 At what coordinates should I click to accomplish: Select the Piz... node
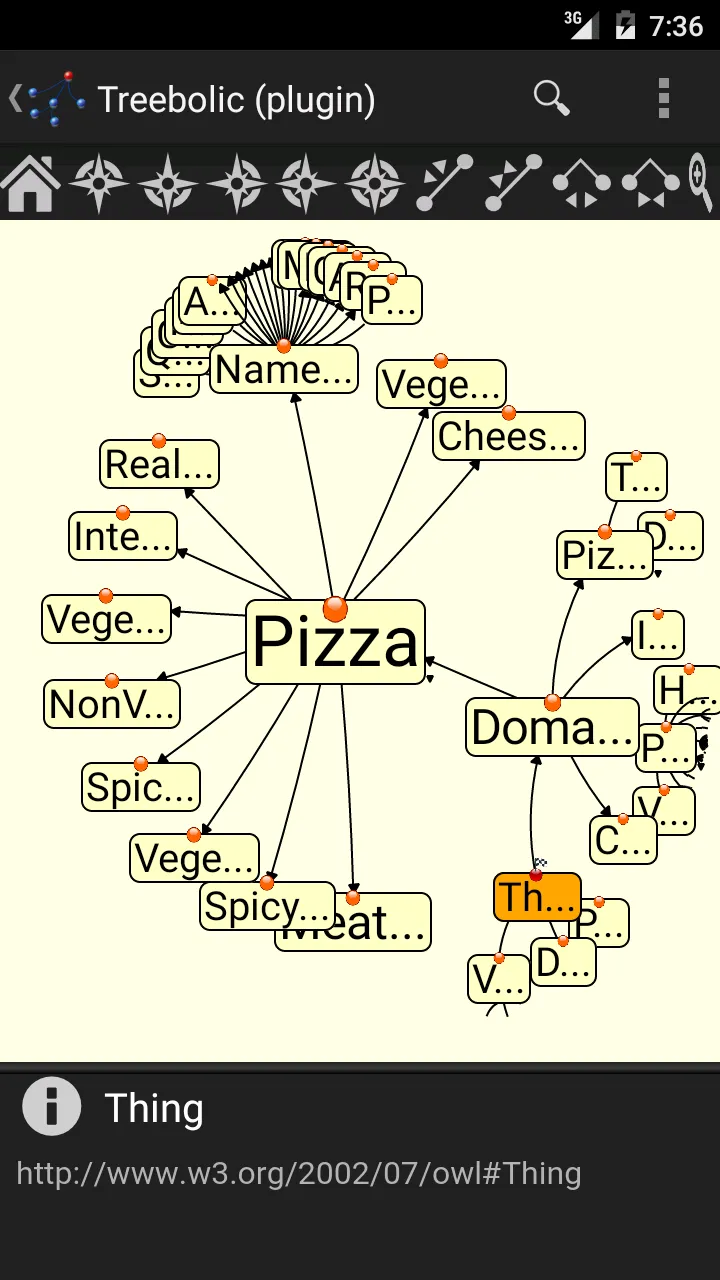pos(604,555)
